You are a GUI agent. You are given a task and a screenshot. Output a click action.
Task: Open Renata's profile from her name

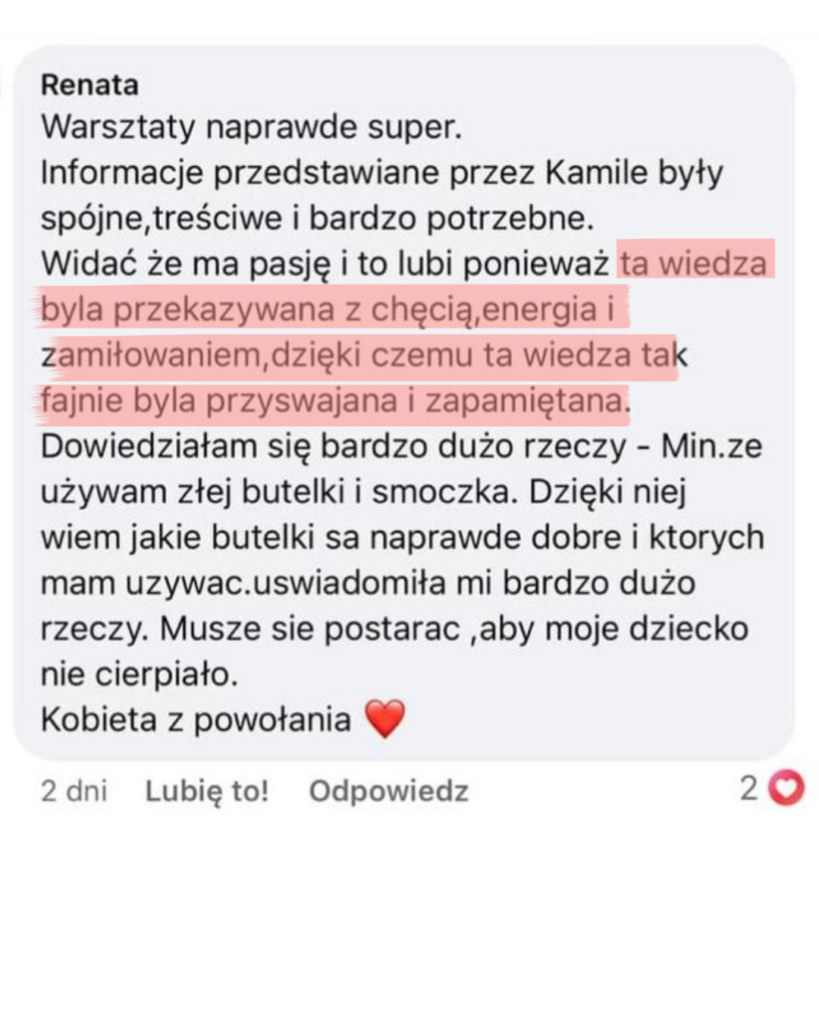coord(90,85)
